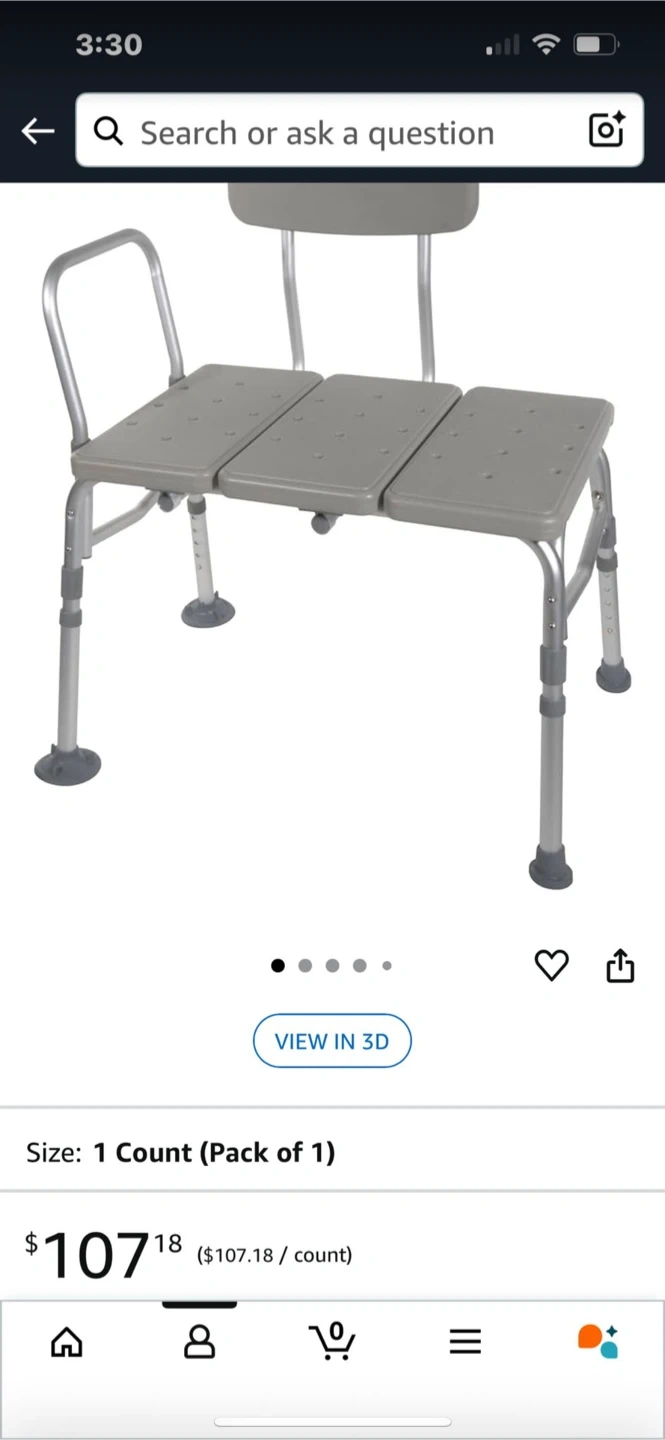This screenshot has height=1440, width=665.
Task: Add this item to wish list heart
Action: (551, 965)
